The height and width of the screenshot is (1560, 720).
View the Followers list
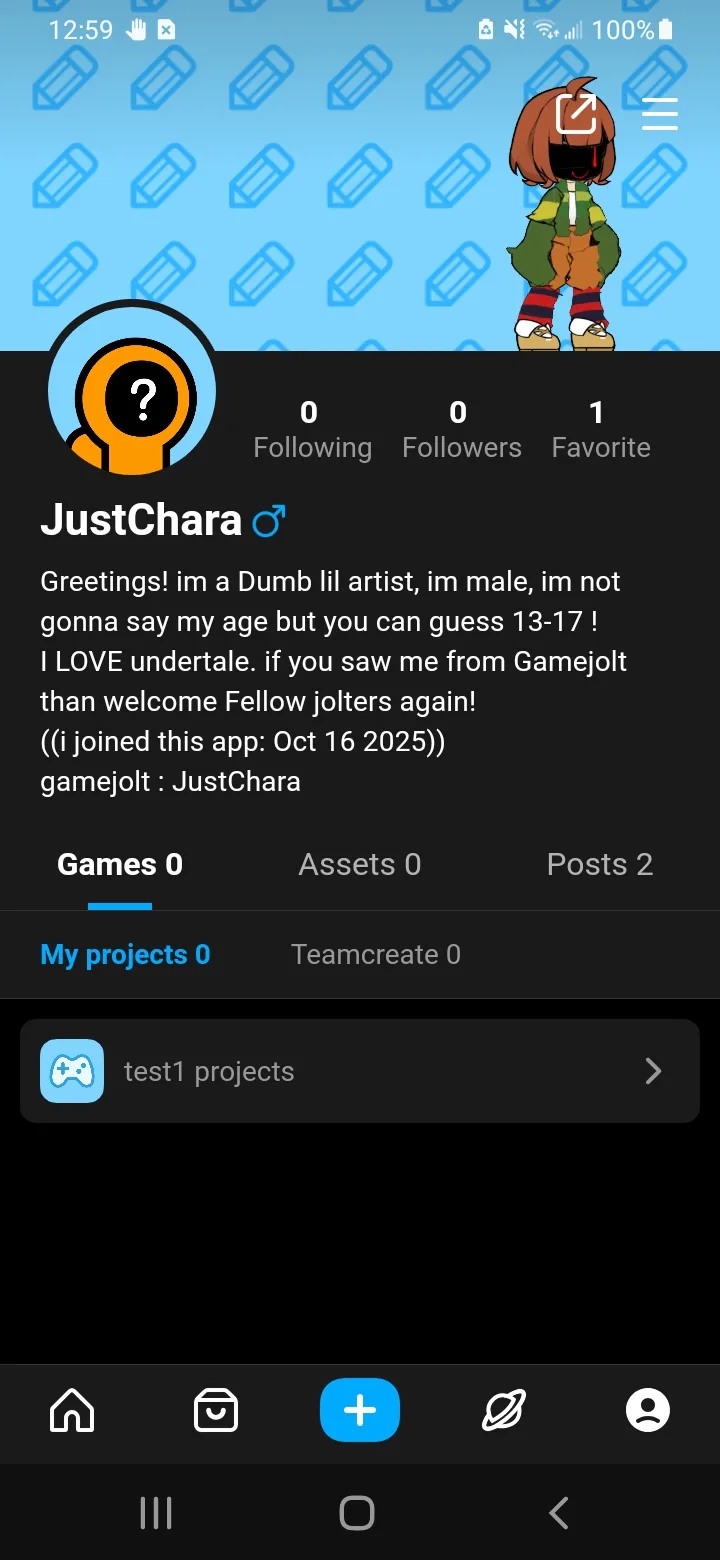point(461,430)
